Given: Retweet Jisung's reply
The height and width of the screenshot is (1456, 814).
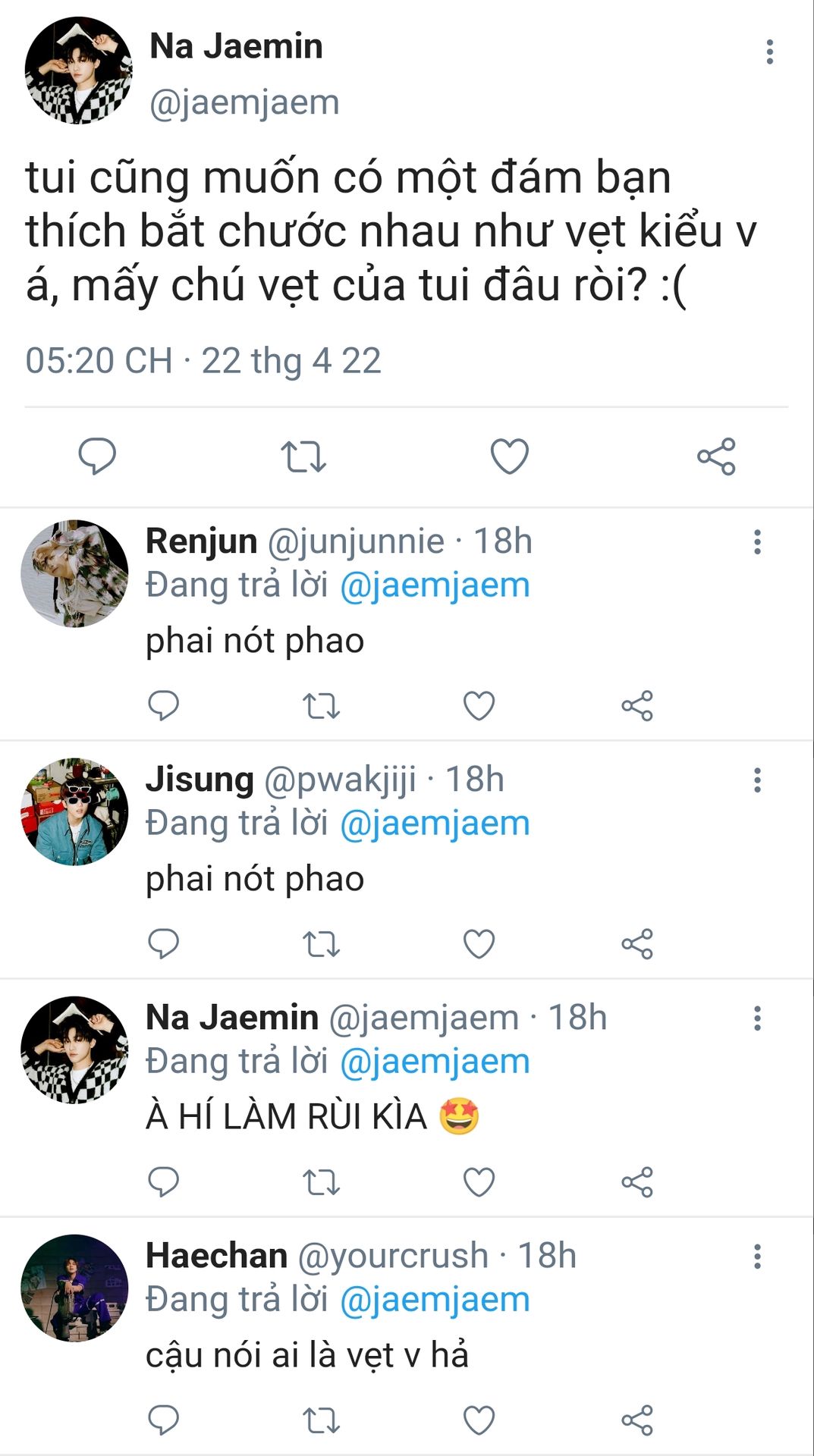Looking at the screenshot, I should [321, 944].
